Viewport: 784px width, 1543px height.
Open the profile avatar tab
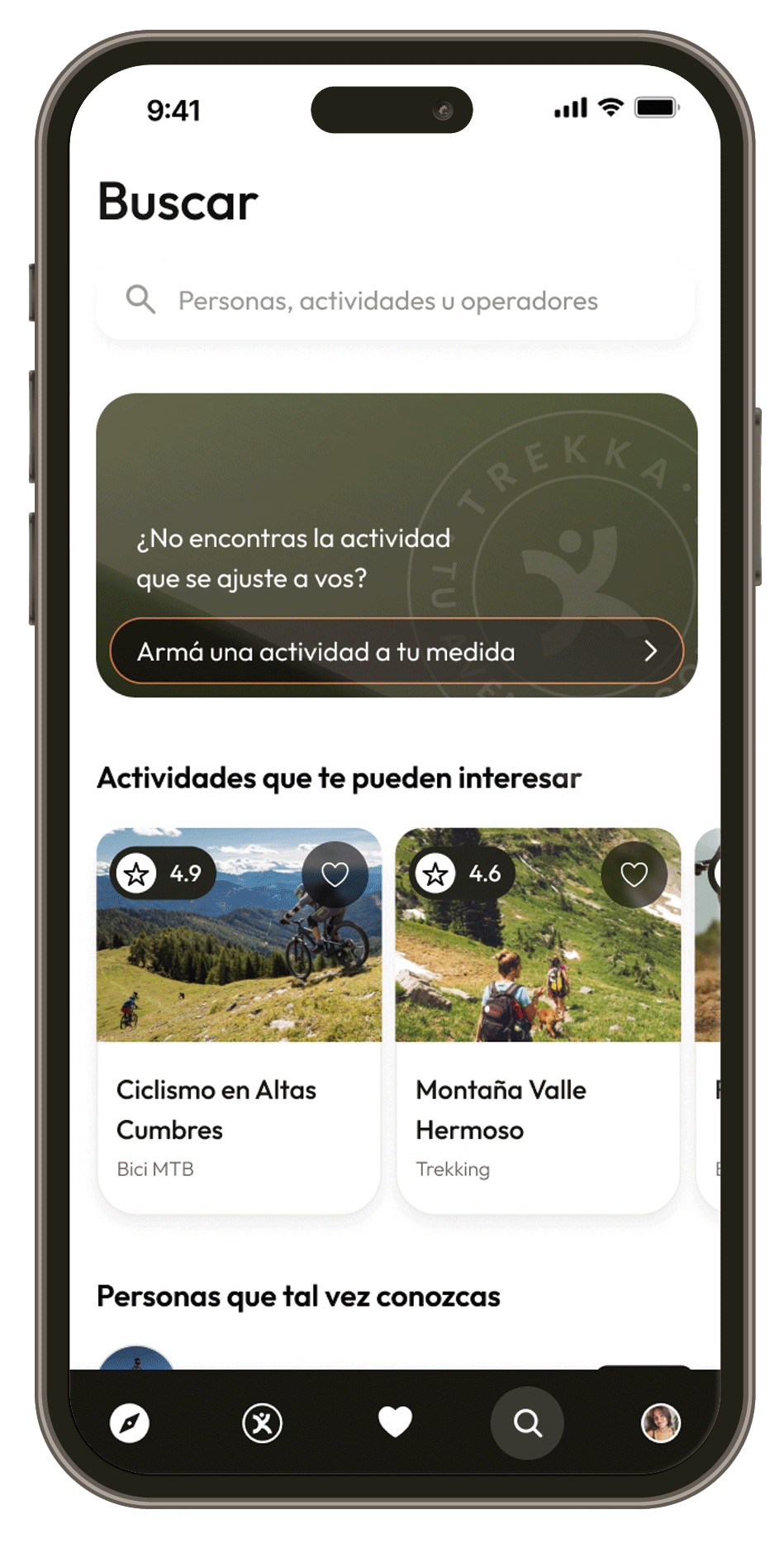660,1423
